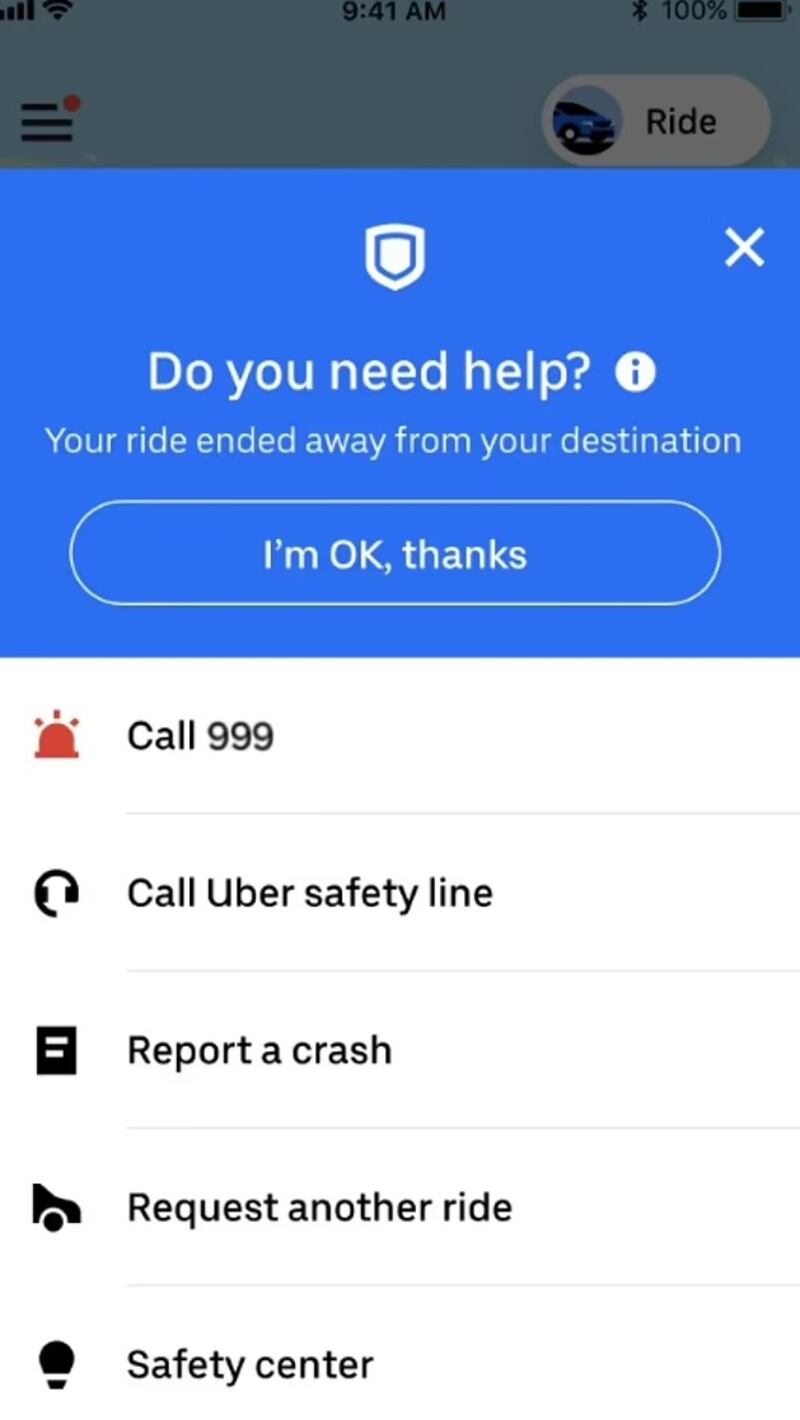This screenshot has height=1420, width=800.
Task: Open the info icon beside help question
Action: coord(635,373)
